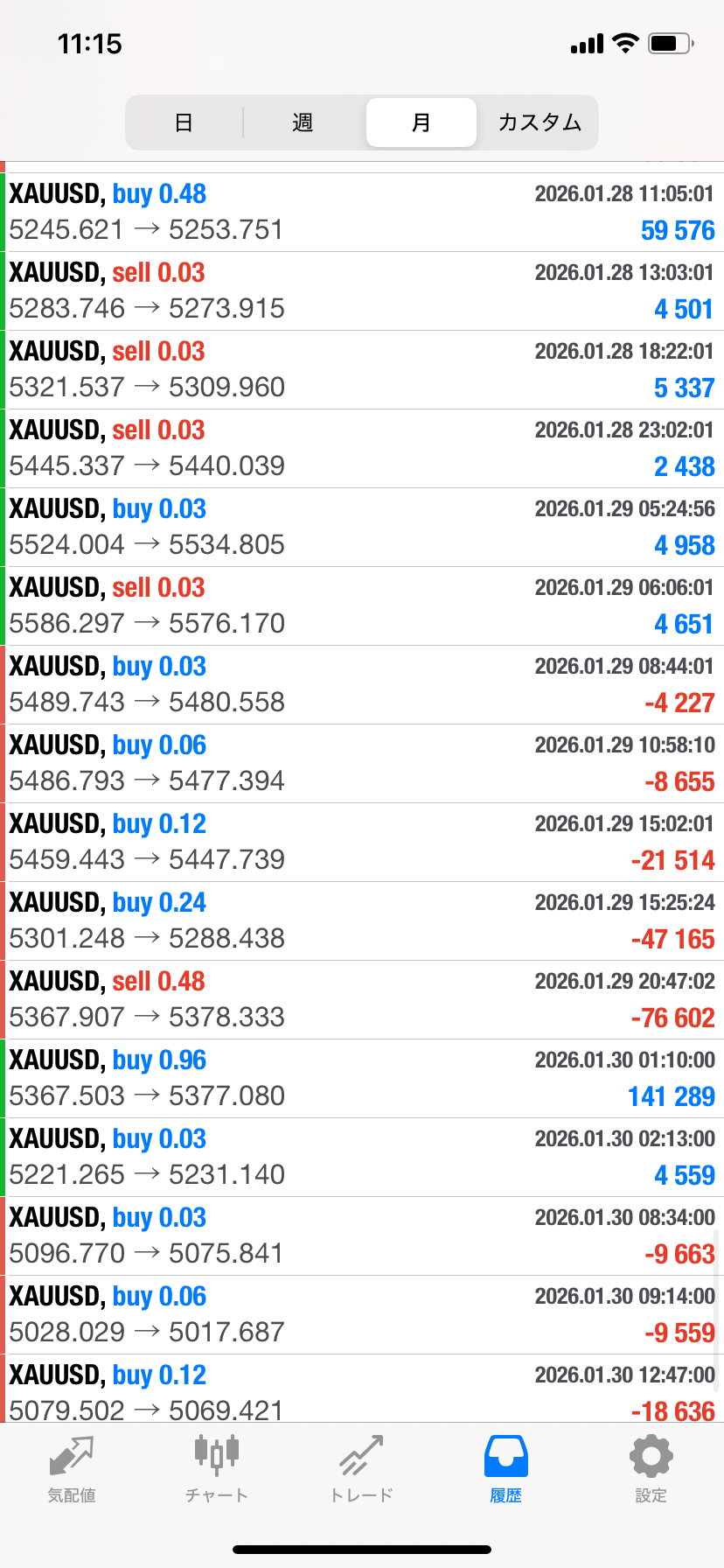Image resolution: width=724 pixels, height=1568 pixels.
Task: Show details of buy 0.06 trade -9 559
Action: coord(362,1315)
